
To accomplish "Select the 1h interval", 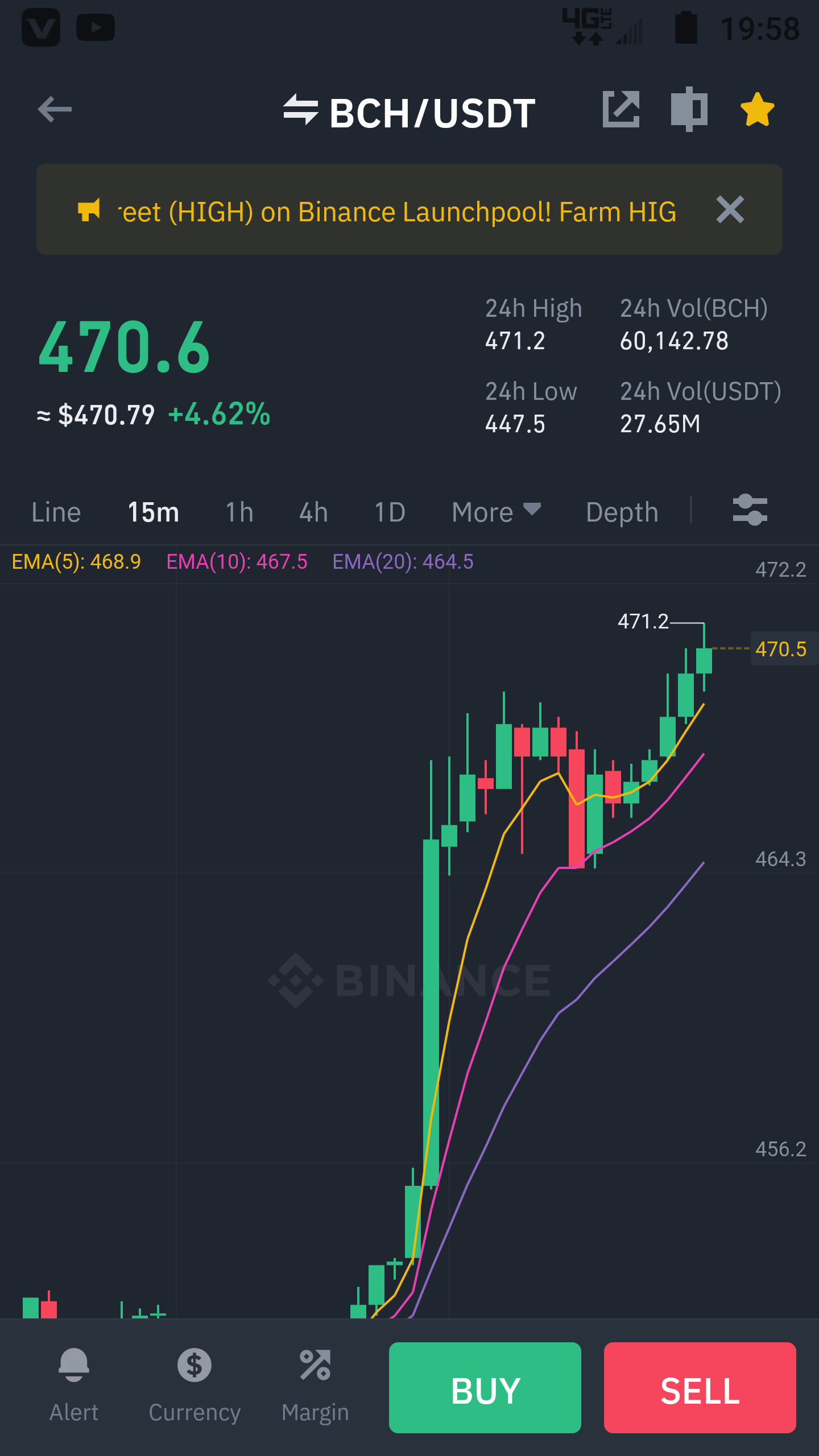I will (239, 512).
